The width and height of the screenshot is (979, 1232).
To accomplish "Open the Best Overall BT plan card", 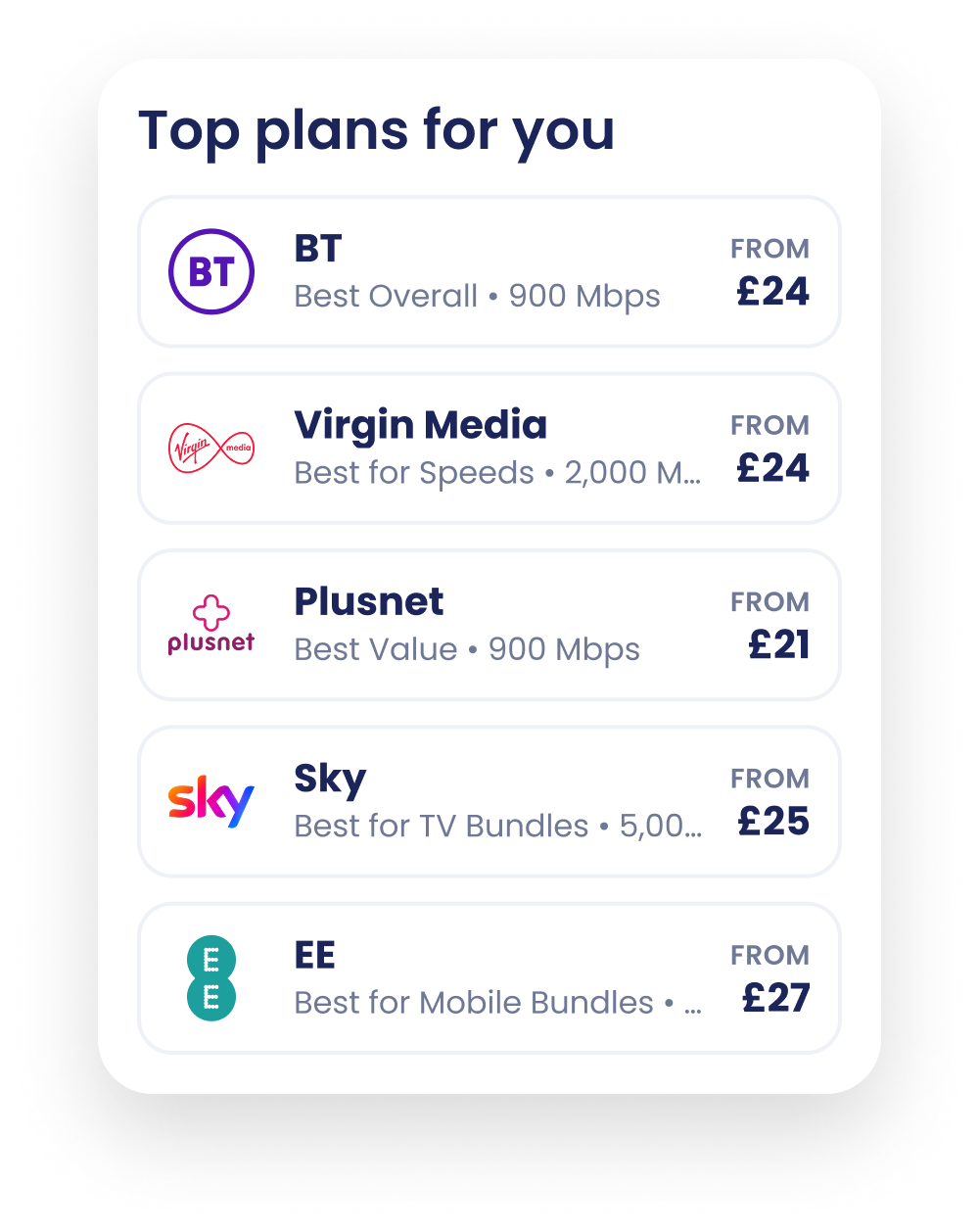I will 489,272.
